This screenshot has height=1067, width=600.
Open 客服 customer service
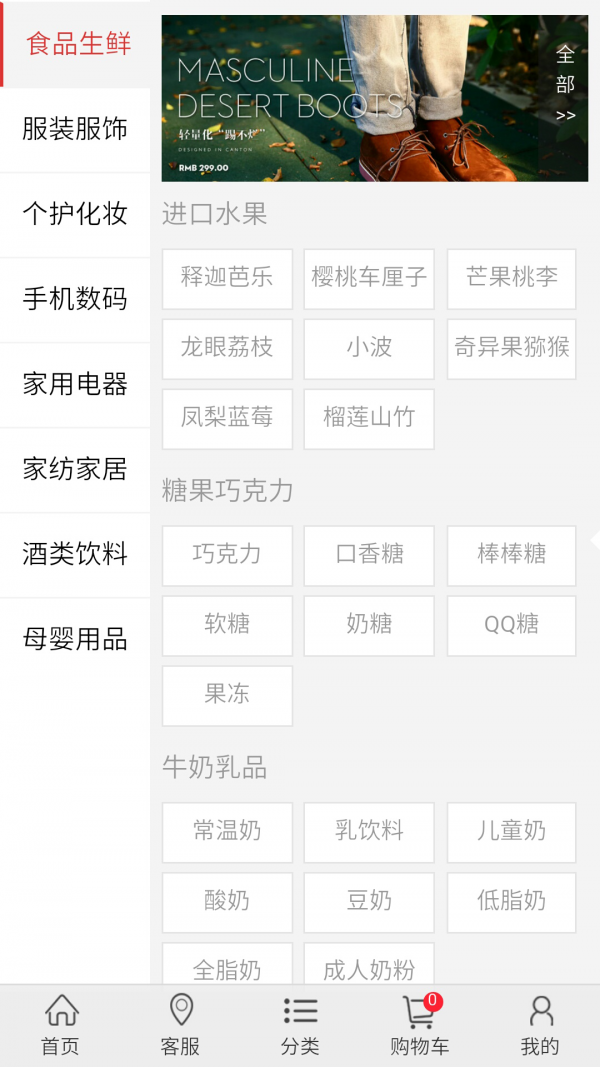(180, 1025)
